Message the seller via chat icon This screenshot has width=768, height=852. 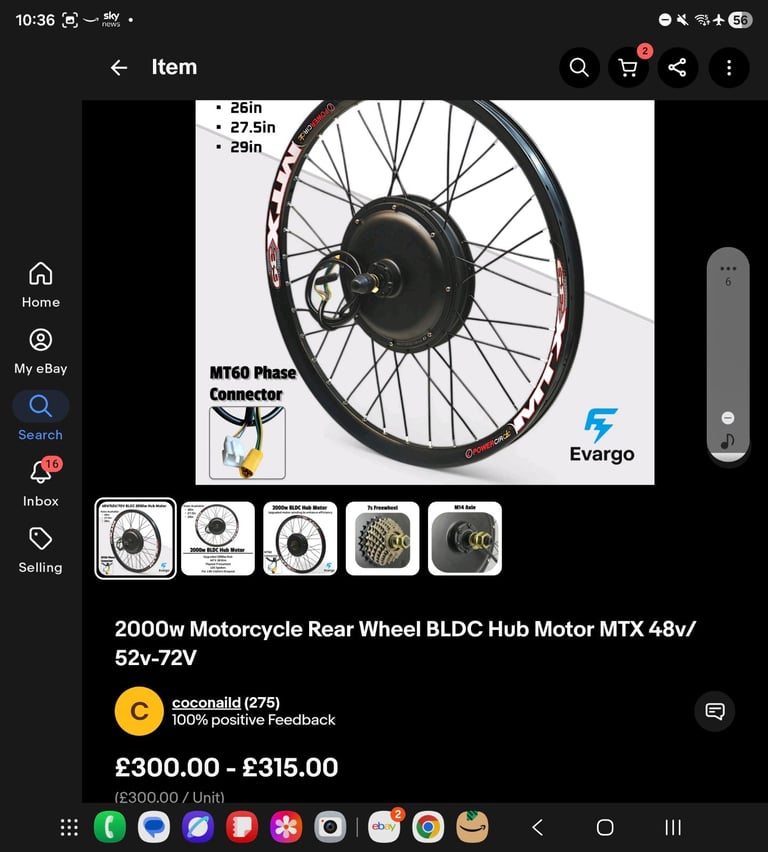tap(715, 711)
